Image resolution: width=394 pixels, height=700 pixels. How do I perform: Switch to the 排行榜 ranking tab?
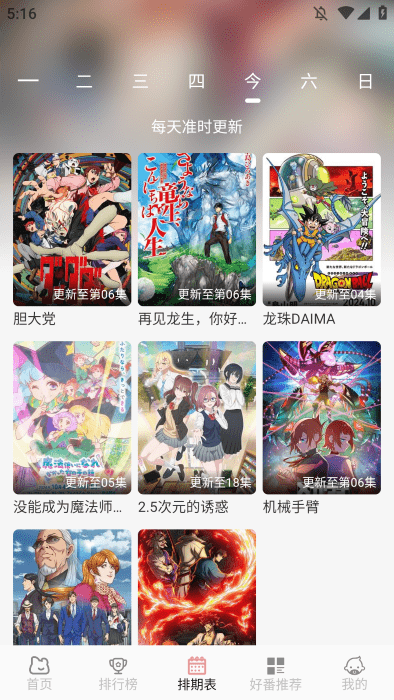point(118,673)
